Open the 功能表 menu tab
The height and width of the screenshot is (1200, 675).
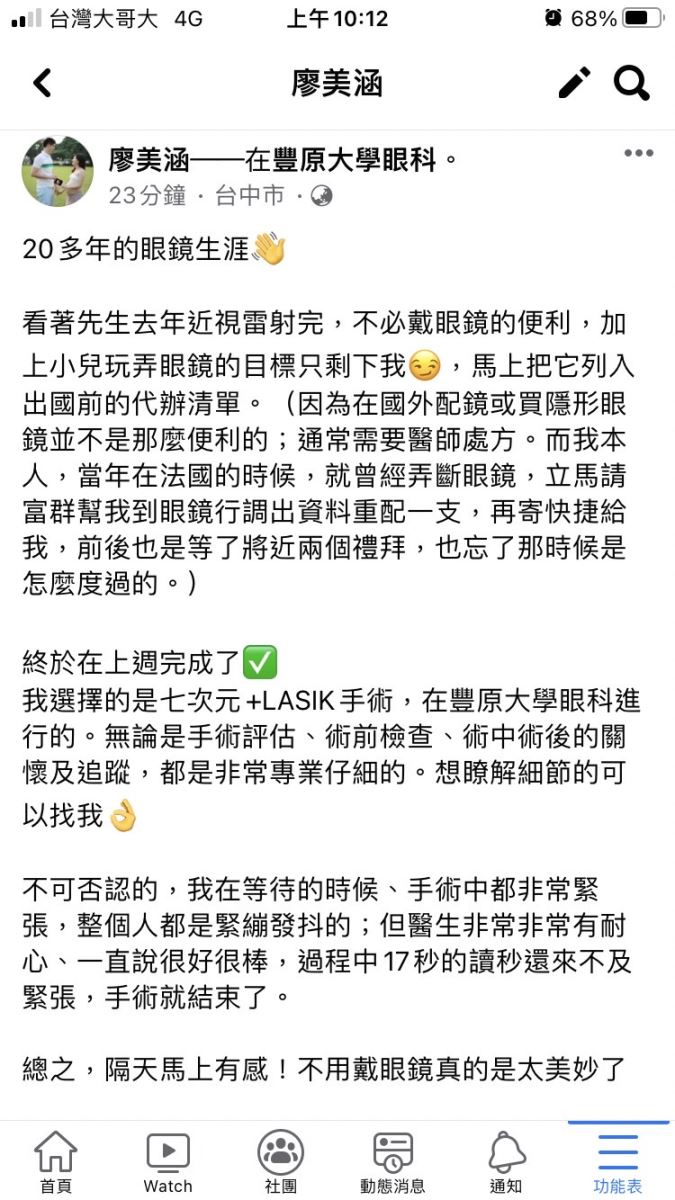pyautogui.click(x=618, y=1162)
